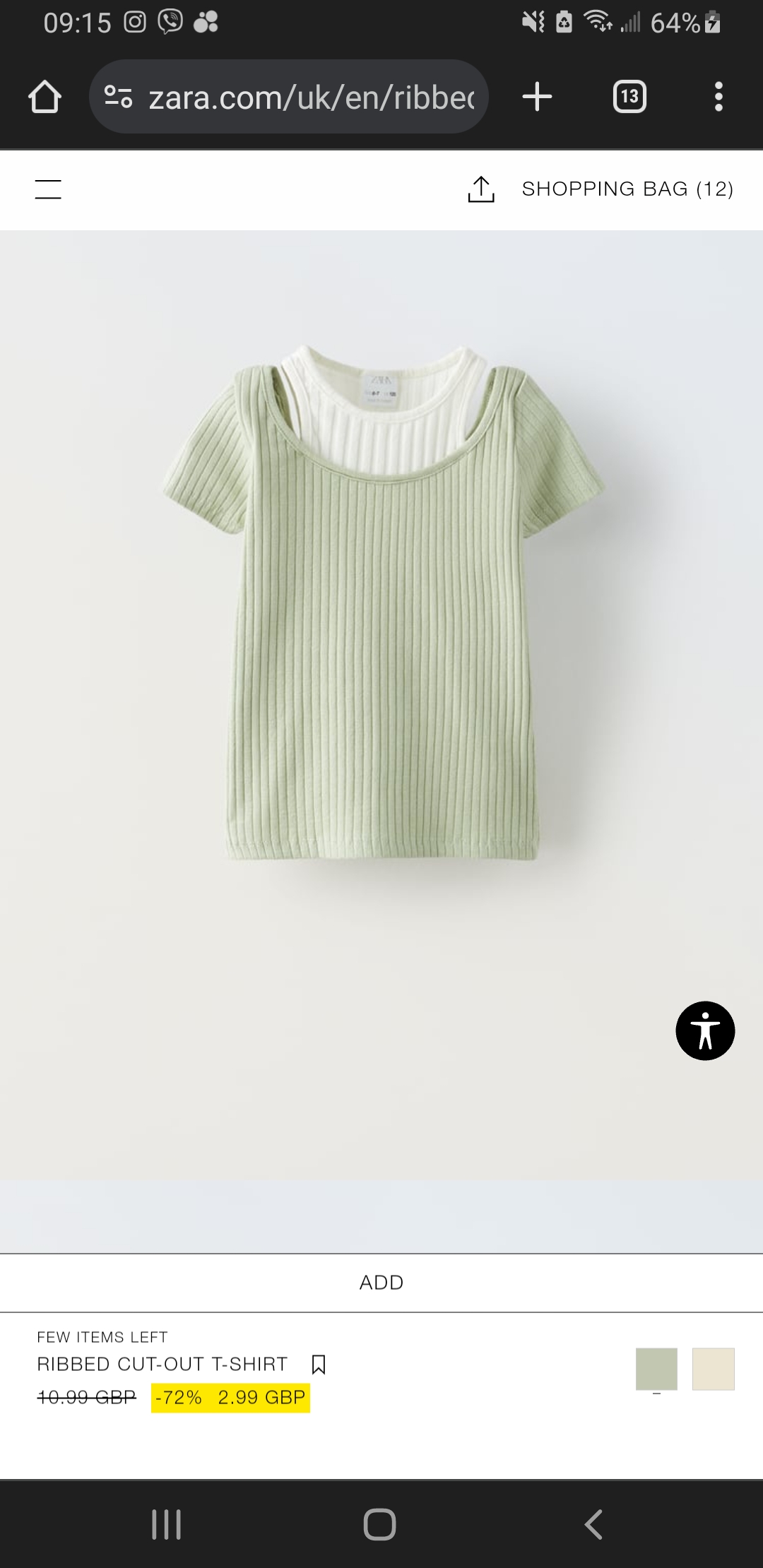Show the open browser tabs
The height and width of the screenshot is (1568, 763).
(629, 97)
